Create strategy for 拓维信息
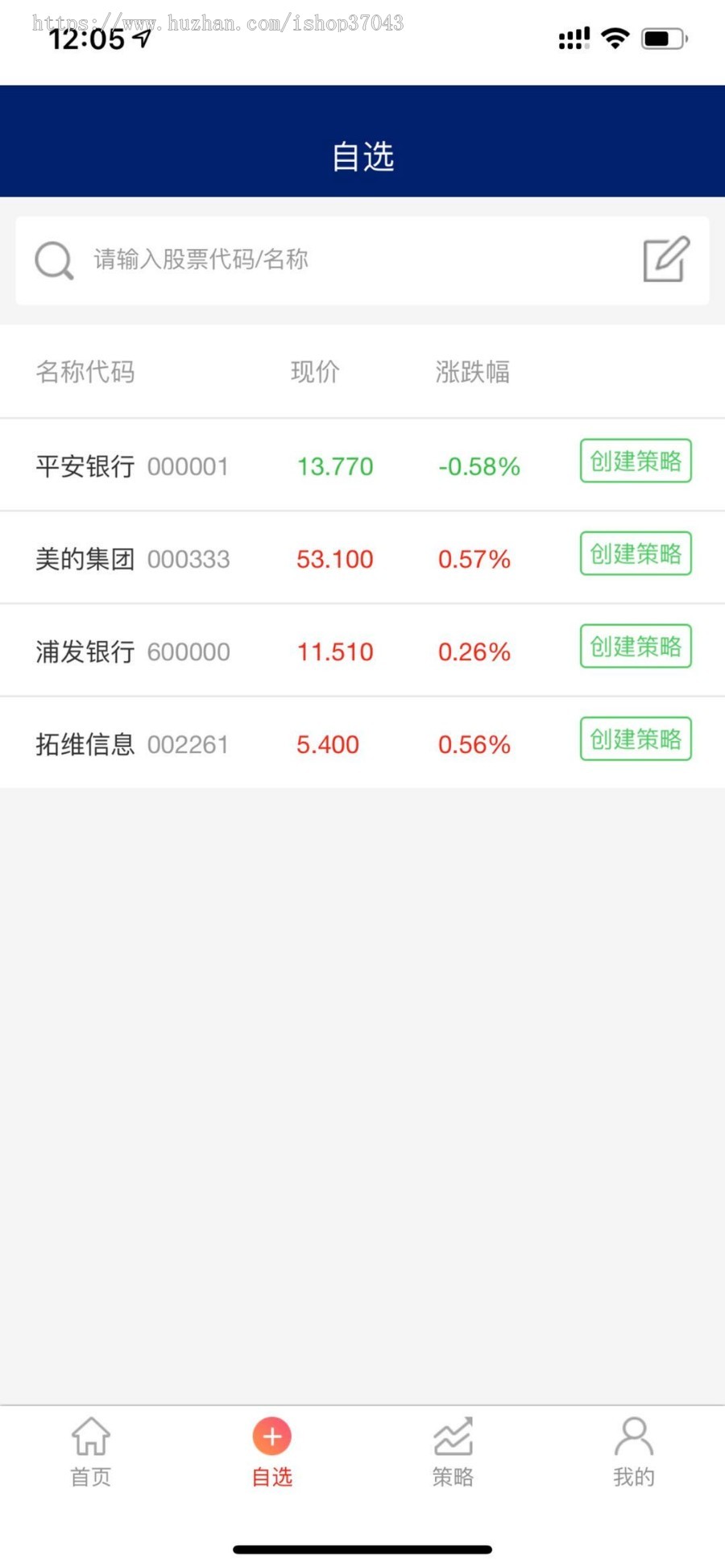This screenshot has height=1568, width=725. [x=636, y=739]
